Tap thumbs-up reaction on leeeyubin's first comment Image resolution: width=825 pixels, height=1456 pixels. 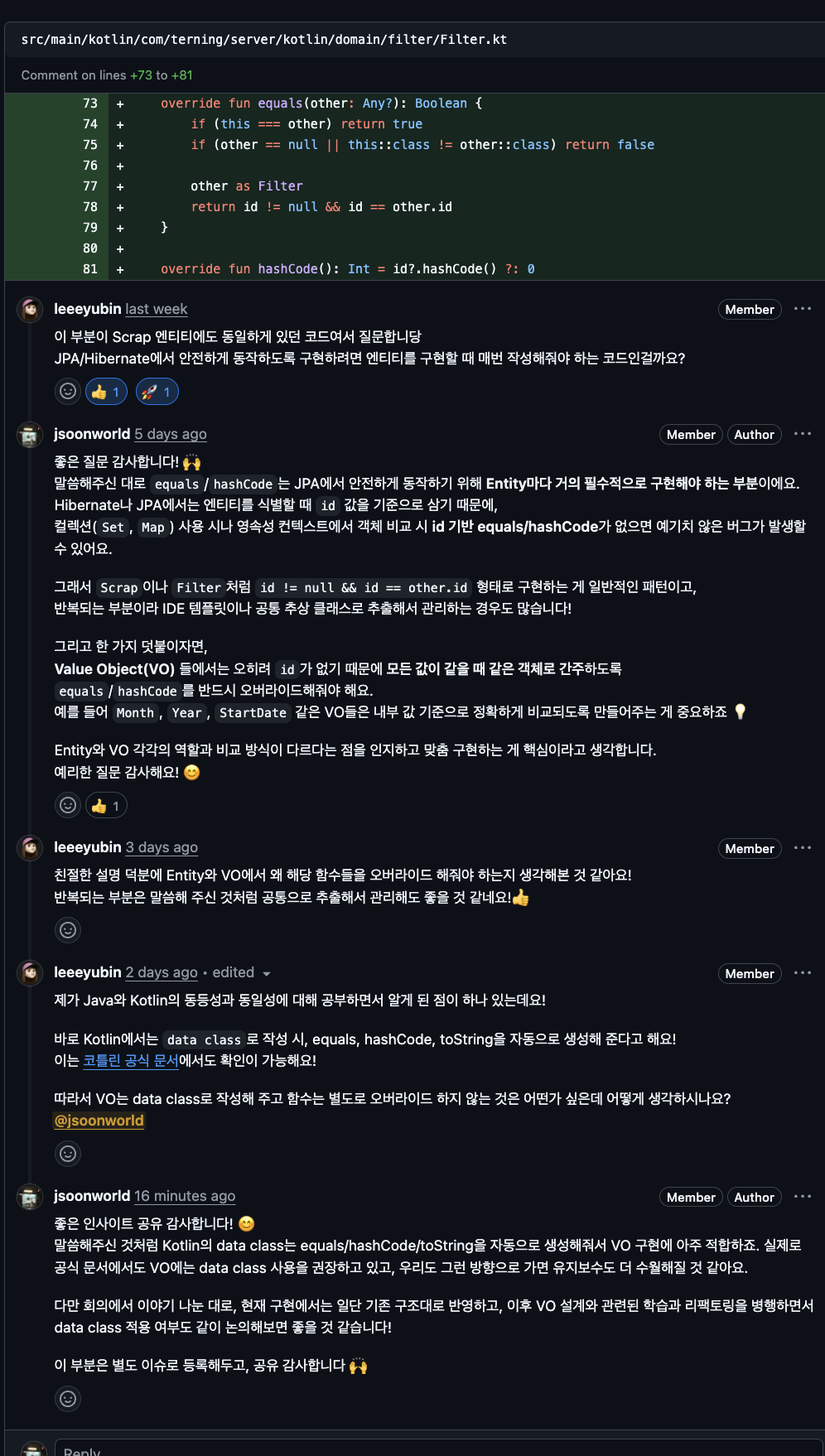pyautogui.click(x=106, y=392)
